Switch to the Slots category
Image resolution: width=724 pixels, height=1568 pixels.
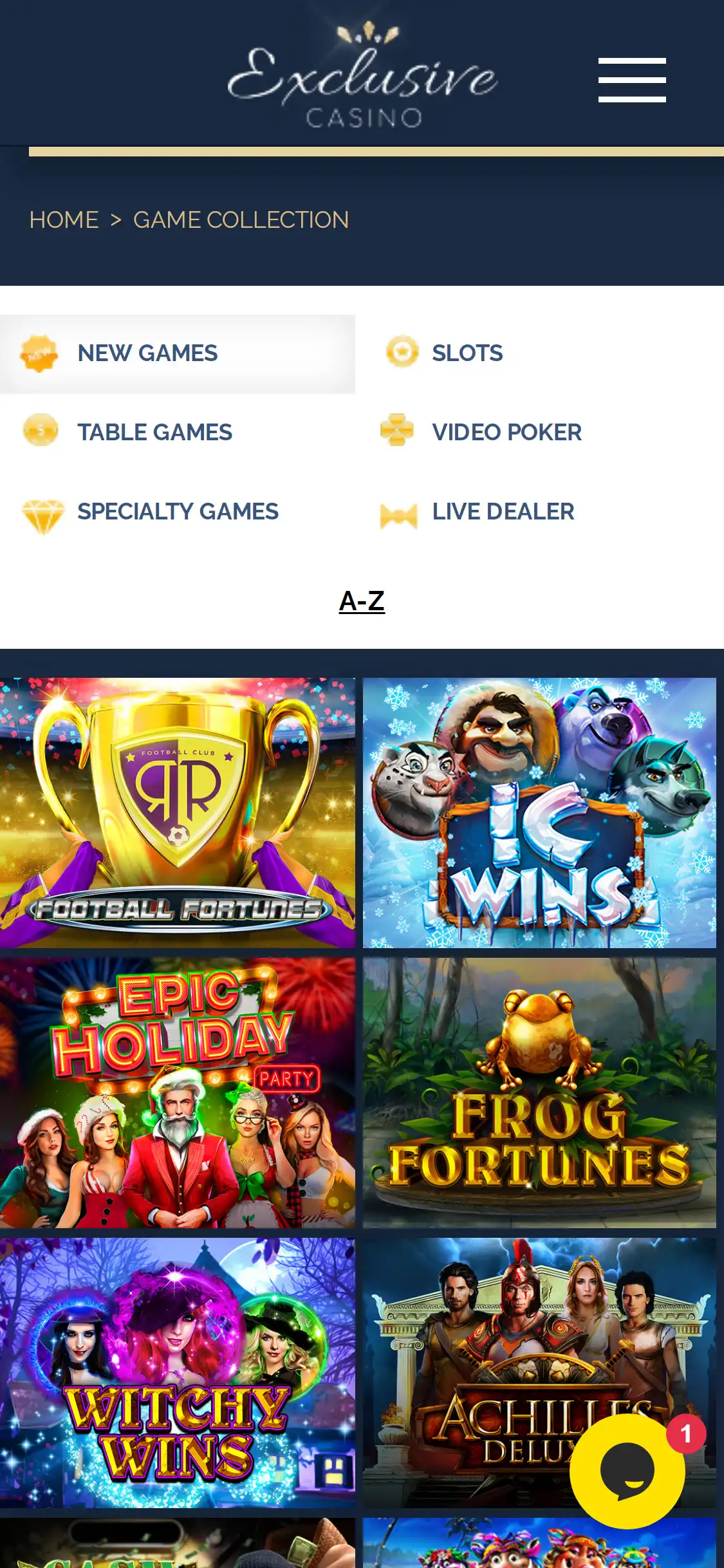click(x=467, y=353)
